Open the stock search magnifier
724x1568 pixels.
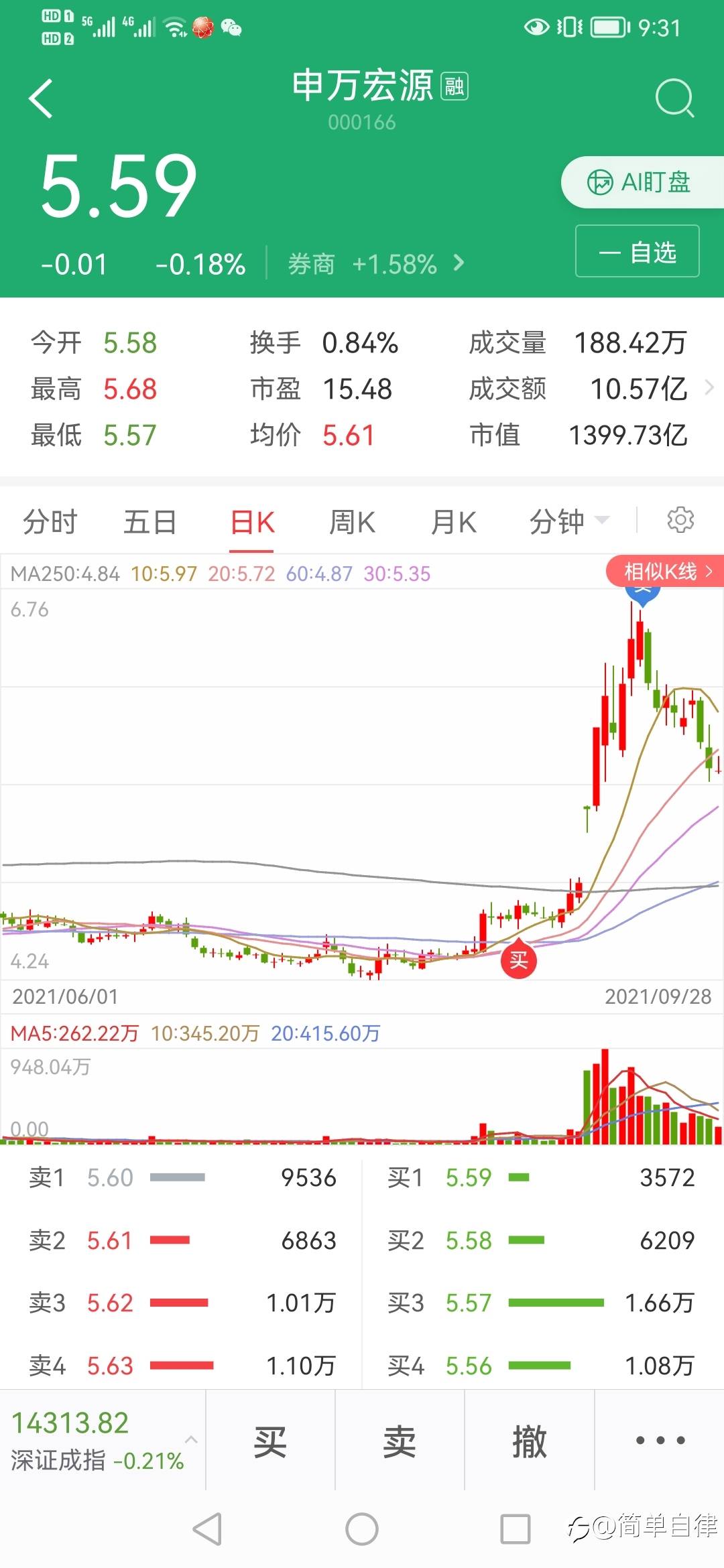(x=674, y=99)
